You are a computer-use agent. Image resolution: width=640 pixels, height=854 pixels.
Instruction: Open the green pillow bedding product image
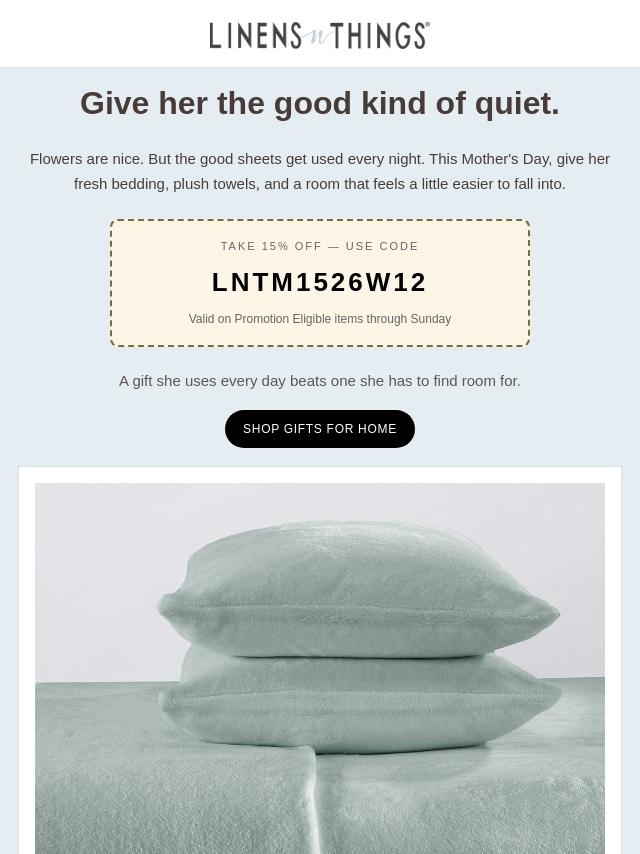point(320,668)
